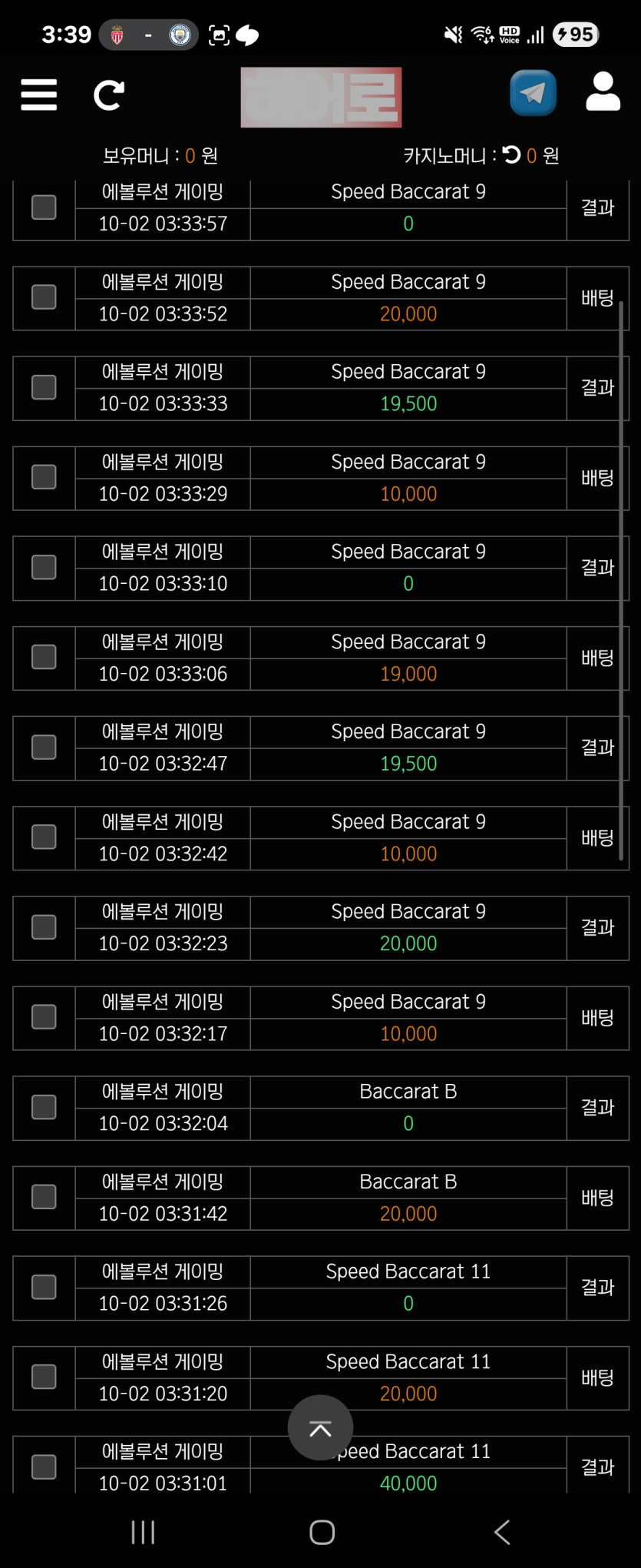Select the checkbox for 03:31:20 bet
This screenshot has width=641, height=1568.
click(44, 1377)
